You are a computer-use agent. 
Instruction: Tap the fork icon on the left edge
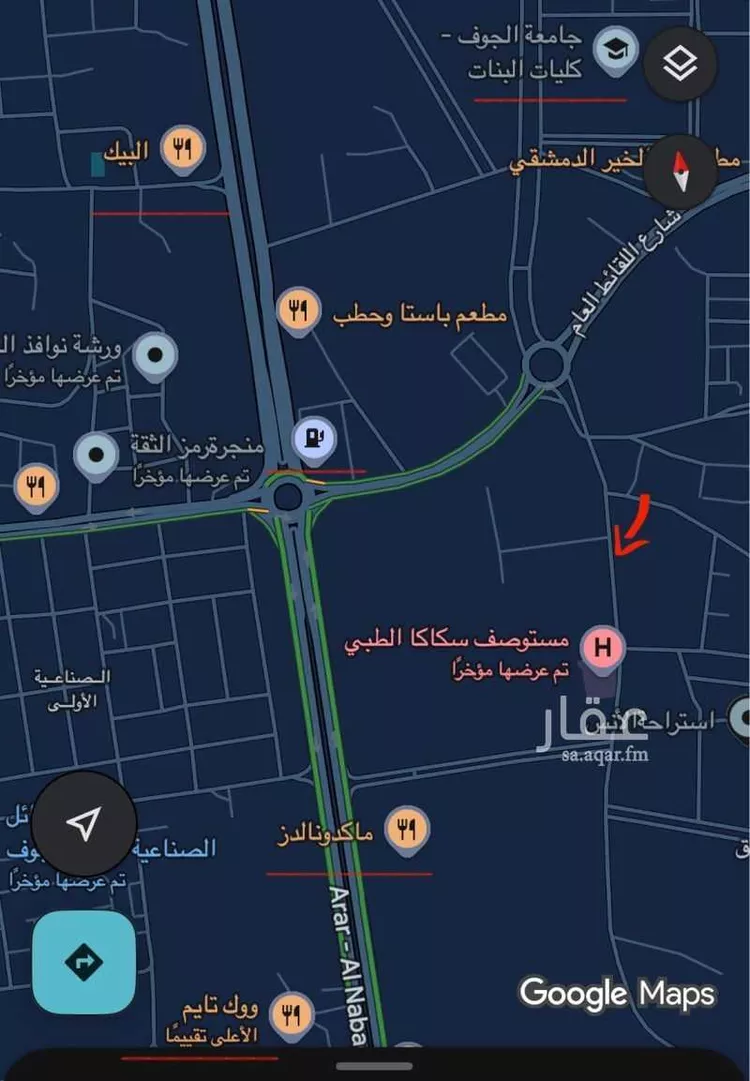36,485
